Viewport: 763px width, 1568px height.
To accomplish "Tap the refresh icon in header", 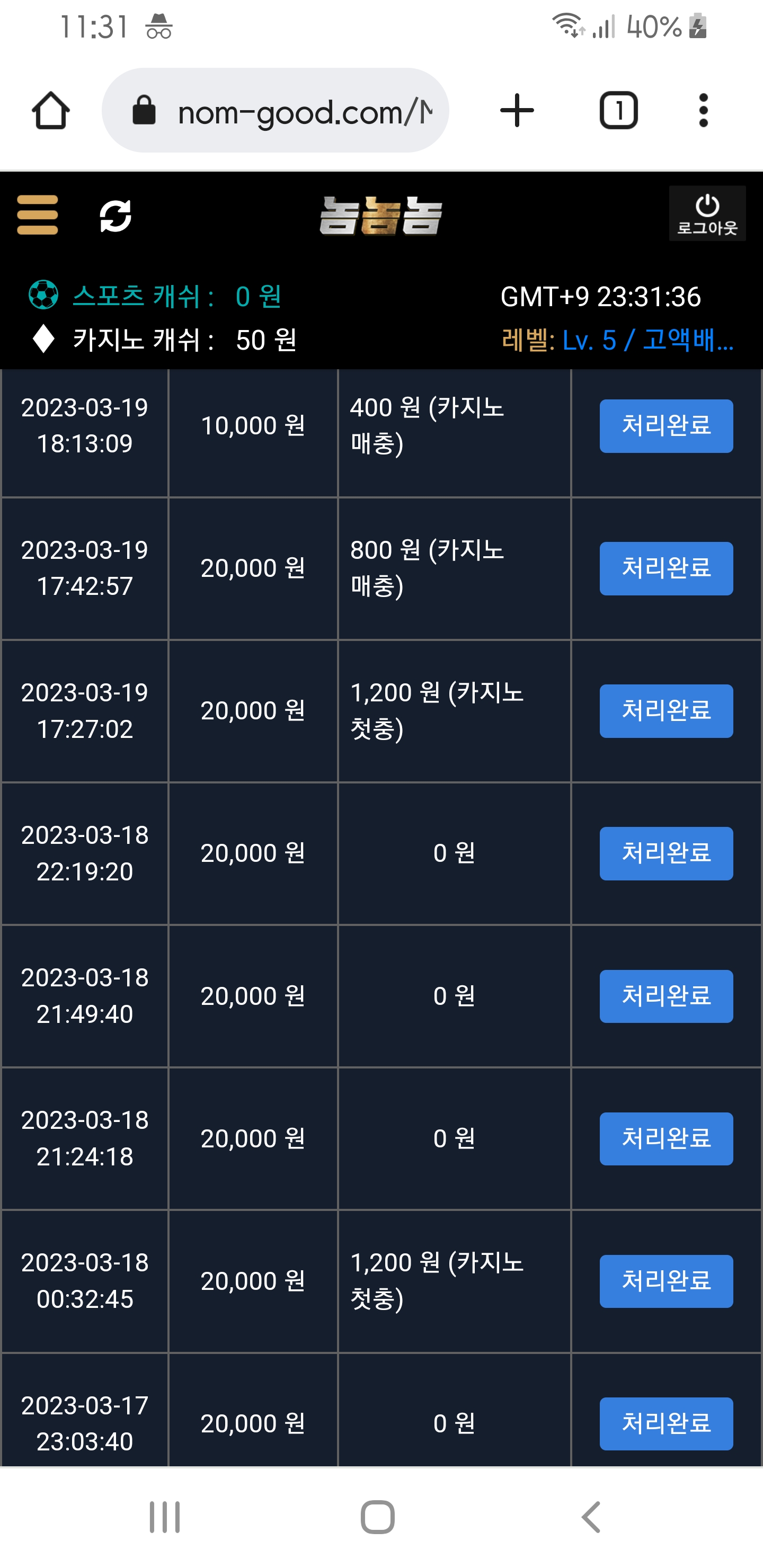I will tap(115, 216).
